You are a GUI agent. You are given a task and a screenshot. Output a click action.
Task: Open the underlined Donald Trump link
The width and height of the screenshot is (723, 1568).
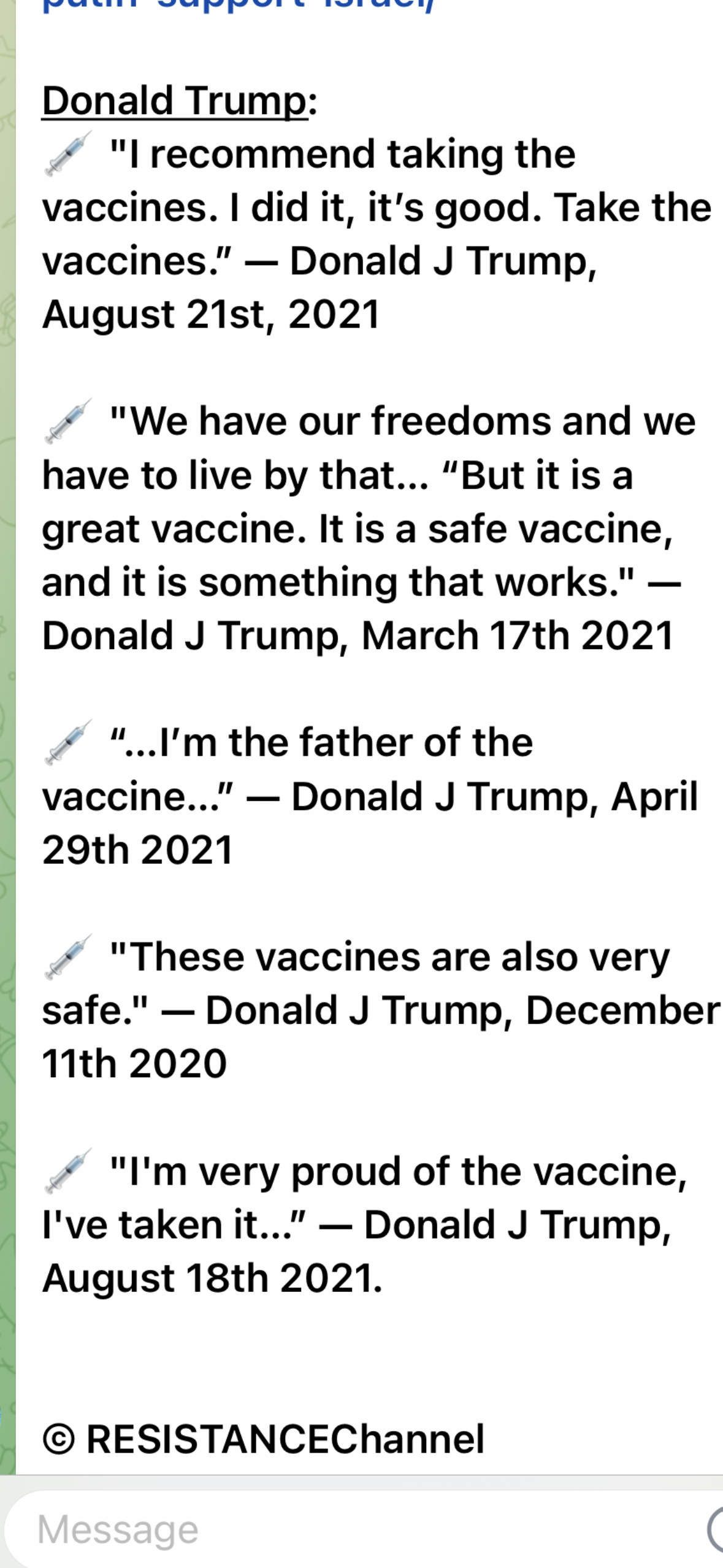pos(174,100)
